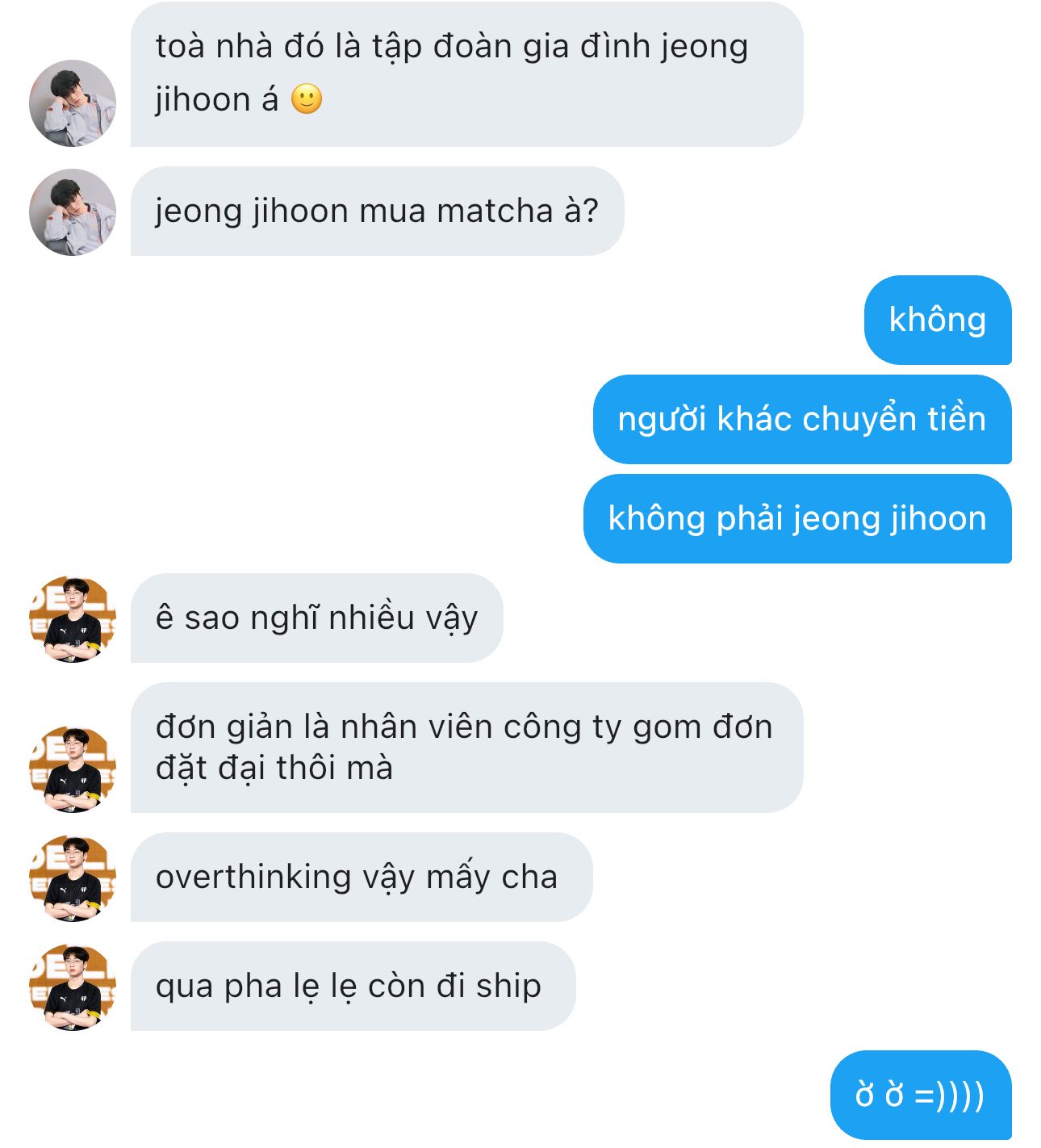Open avatar beside "toà nhà đó là tập đoàn" message

(x=73, y=103)
